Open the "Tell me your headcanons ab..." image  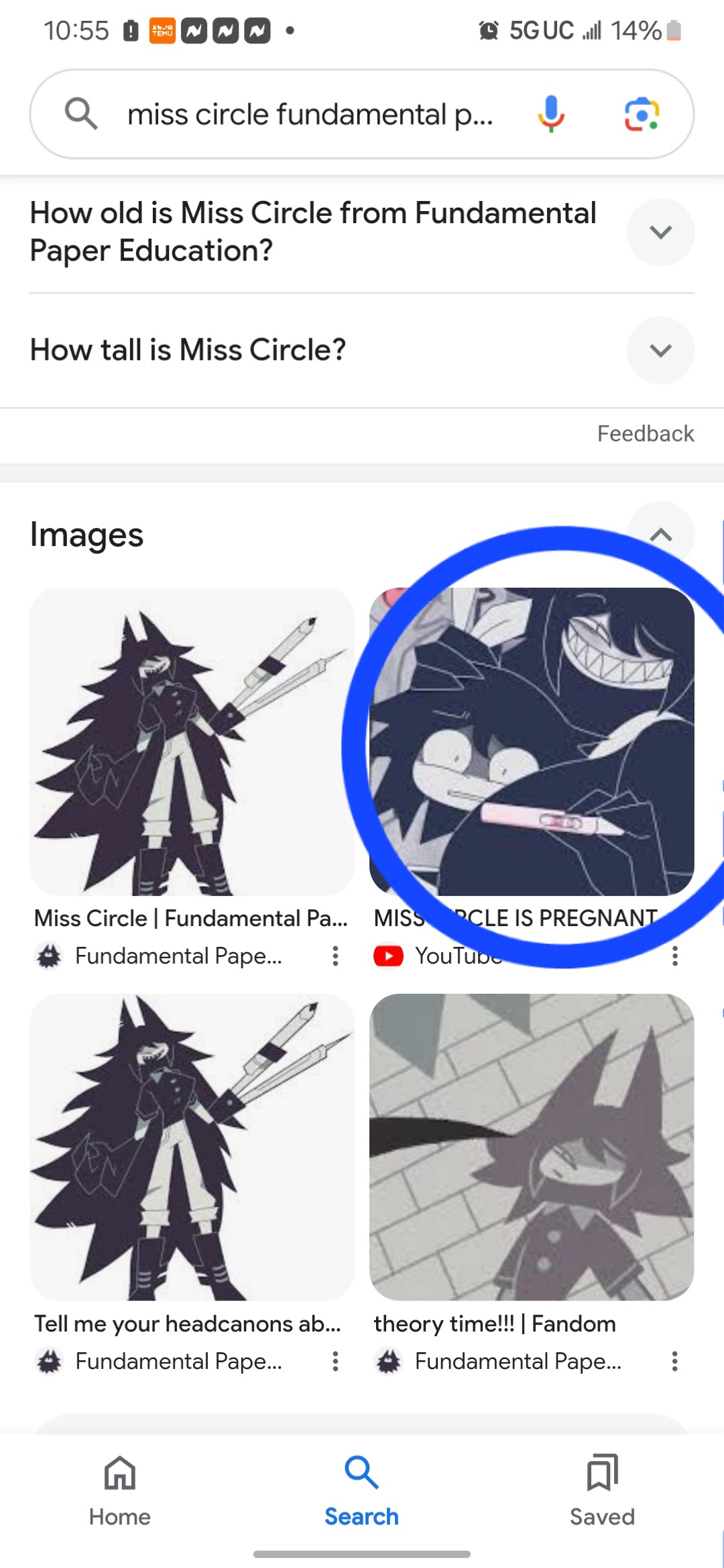[192, 1147]
